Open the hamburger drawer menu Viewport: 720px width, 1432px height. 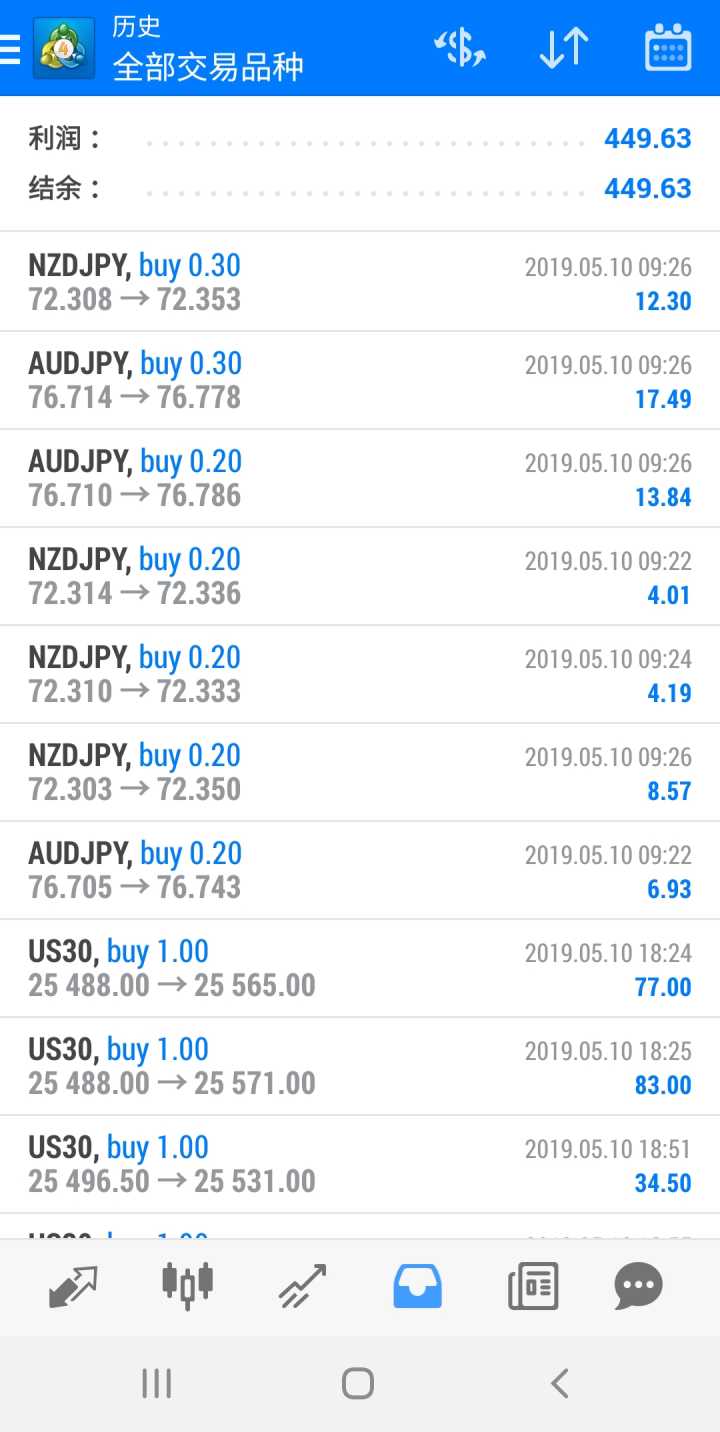10,49
